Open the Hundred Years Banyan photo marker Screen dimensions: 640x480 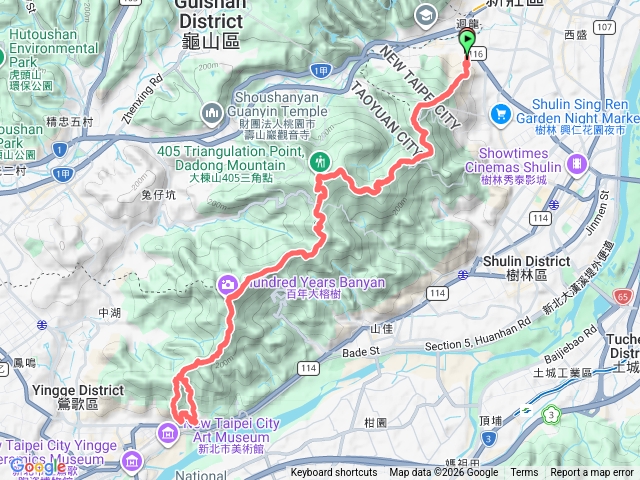[229, 284]
